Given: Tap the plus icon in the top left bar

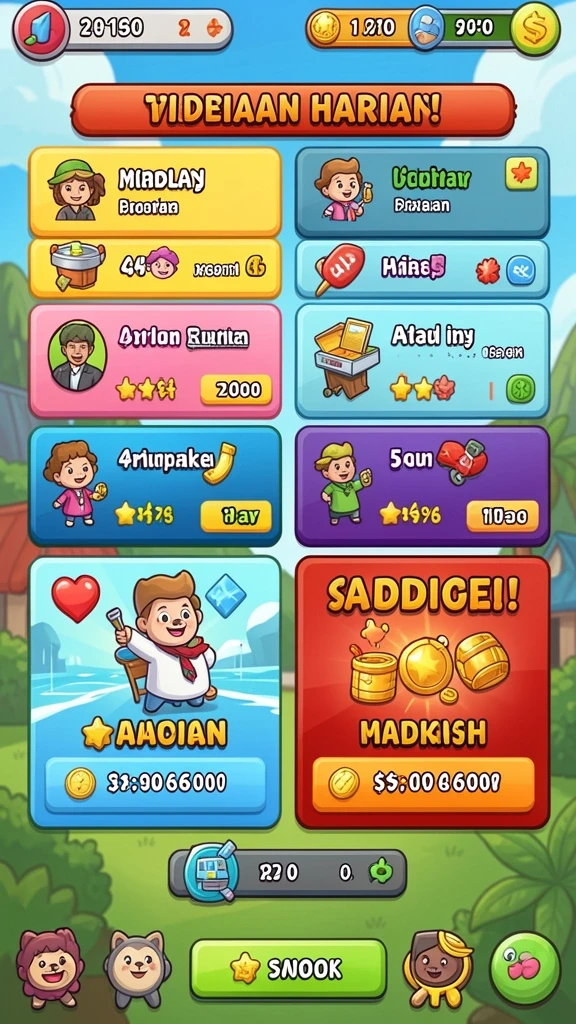Looking at the screenshot, I should click(x=214, y=28).
